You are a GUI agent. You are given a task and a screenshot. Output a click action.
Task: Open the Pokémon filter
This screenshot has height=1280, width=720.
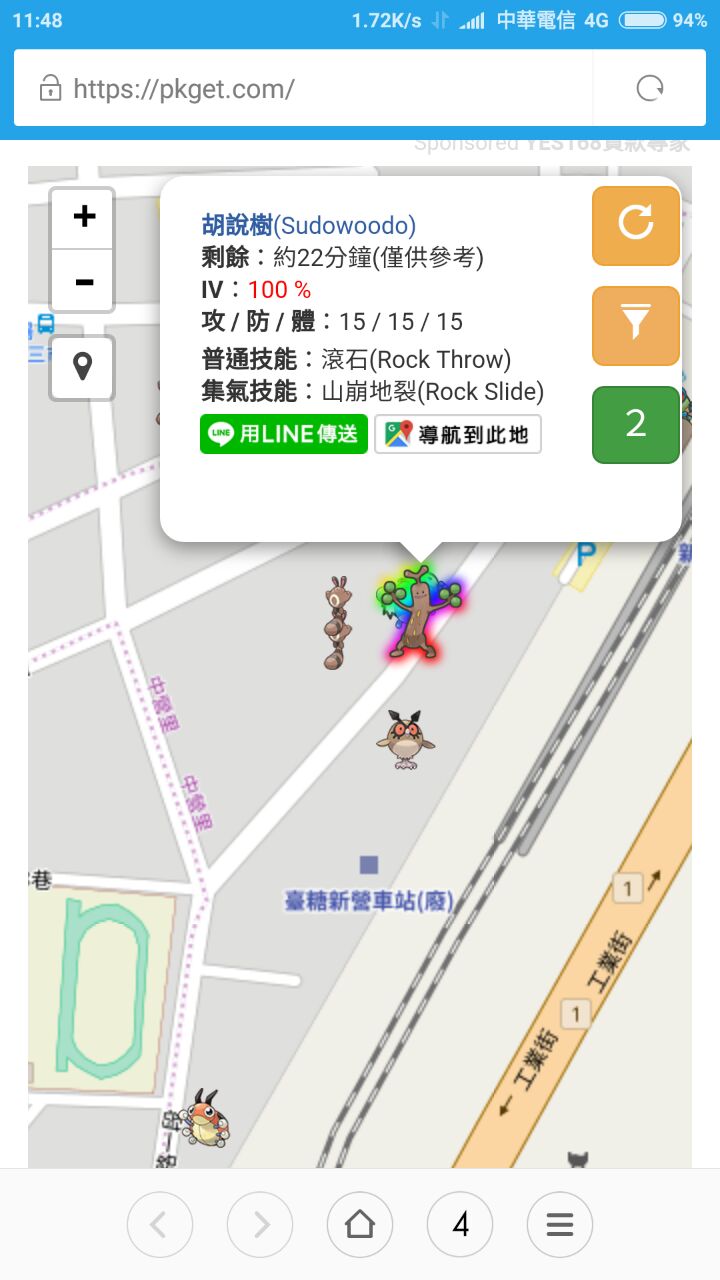635,325
